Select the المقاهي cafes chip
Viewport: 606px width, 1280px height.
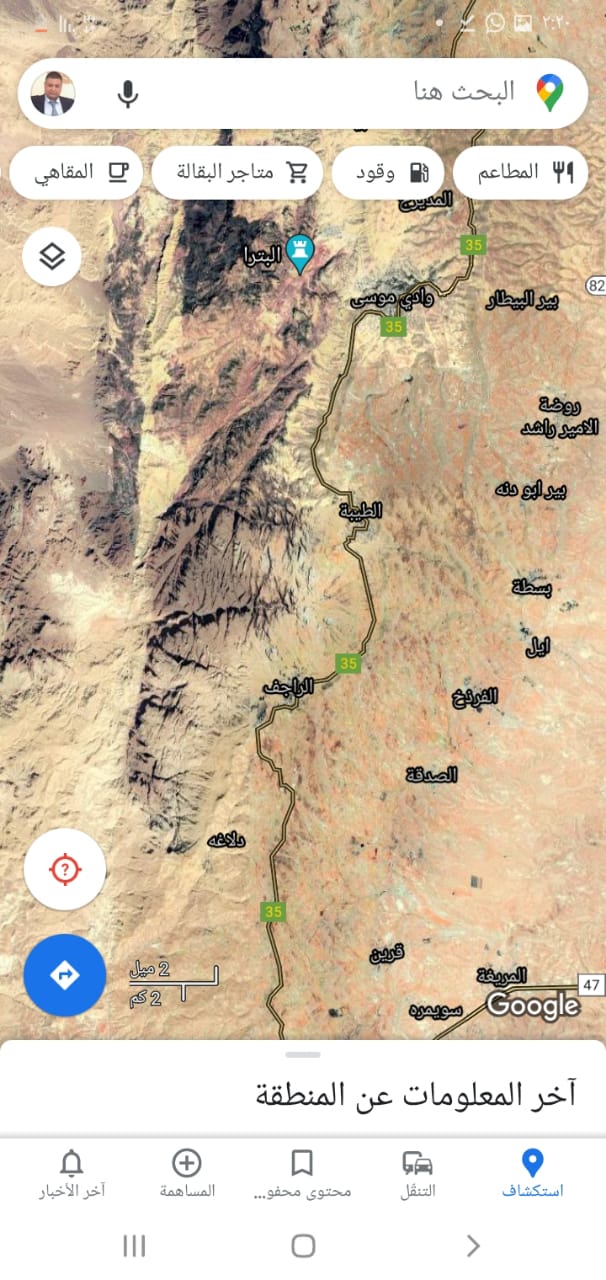pyautogui.click(x=79, y=173)
